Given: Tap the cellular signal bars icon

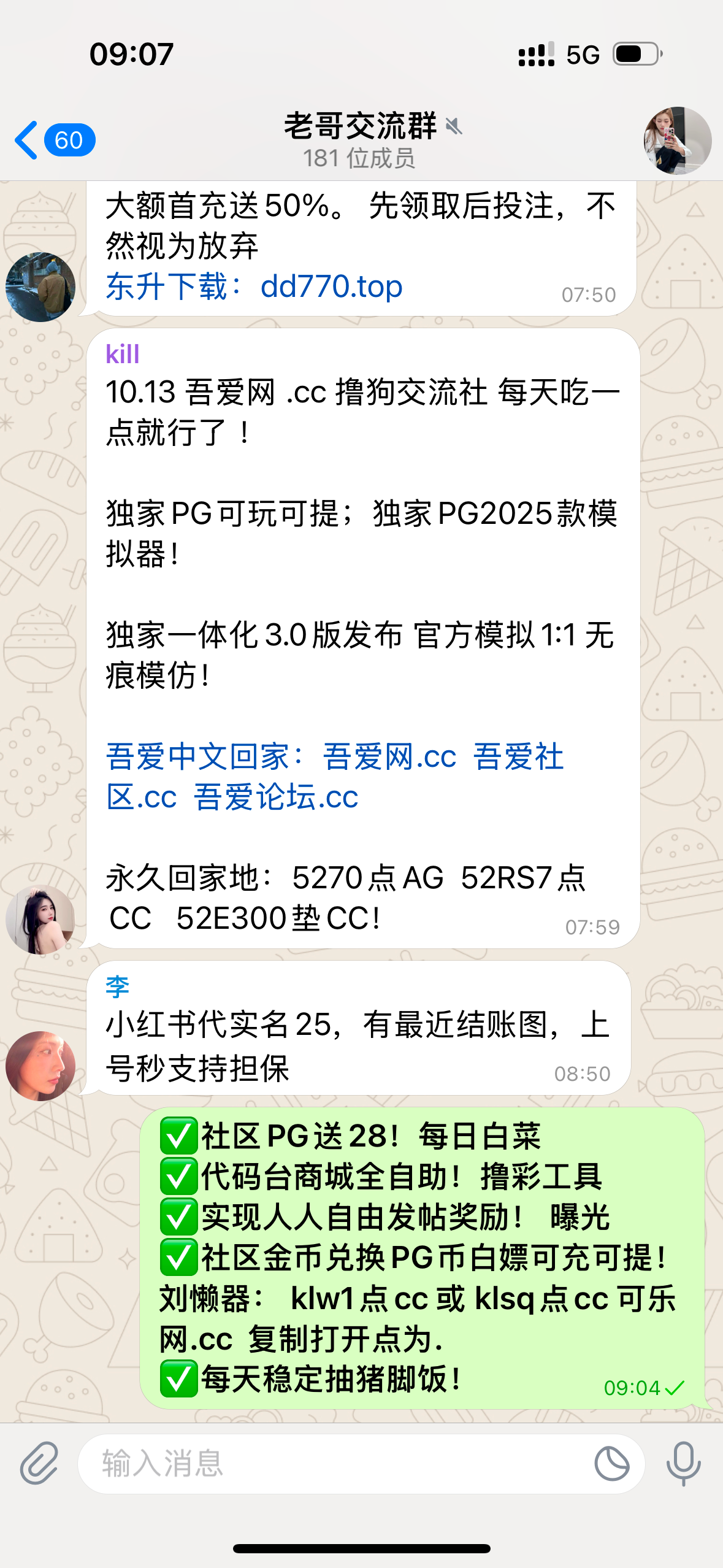Looking at the screenshot, I should (x=535, y=55).
